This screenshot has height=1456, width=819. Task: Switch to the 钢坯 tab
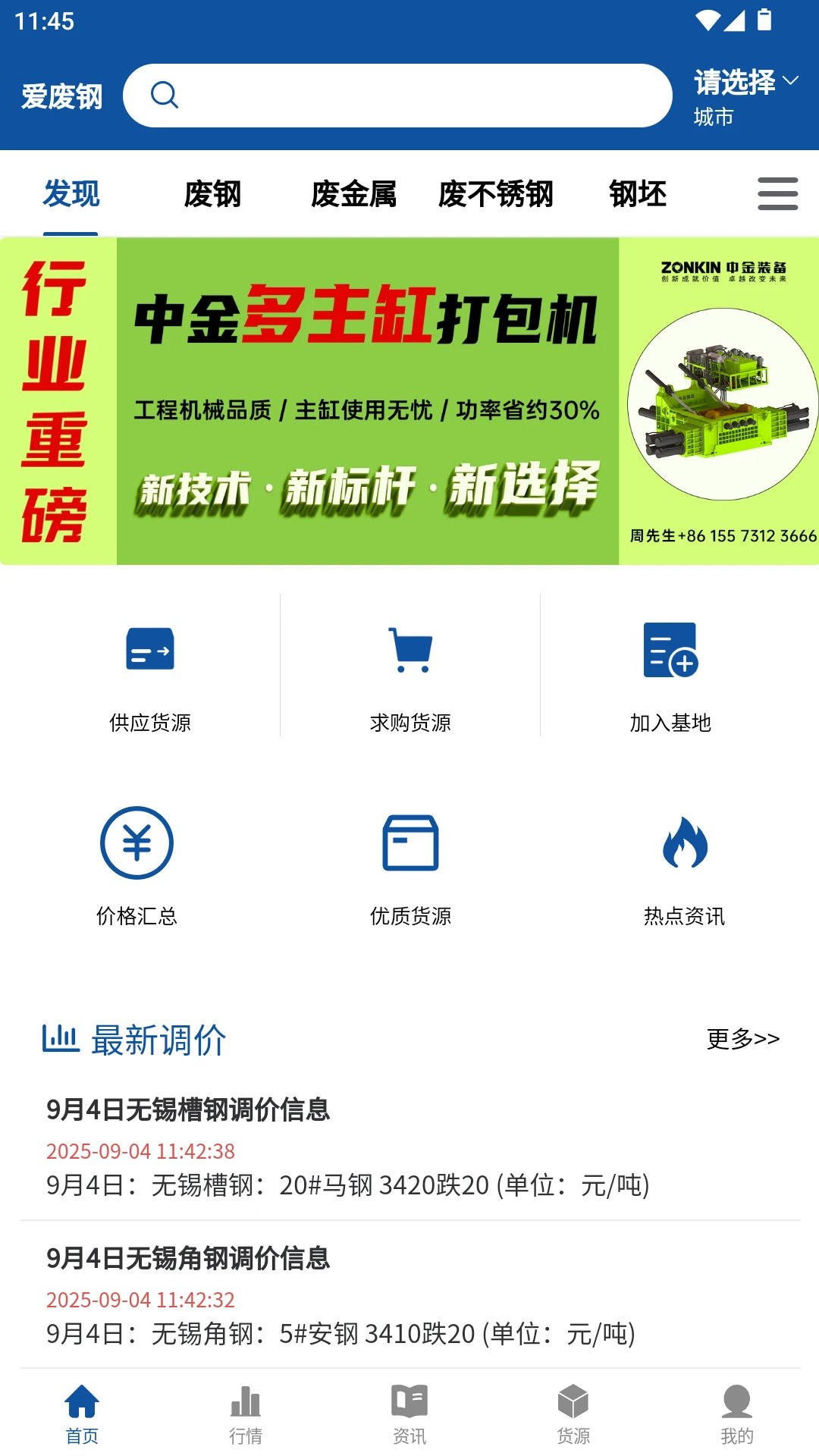[x=638, y=194]
